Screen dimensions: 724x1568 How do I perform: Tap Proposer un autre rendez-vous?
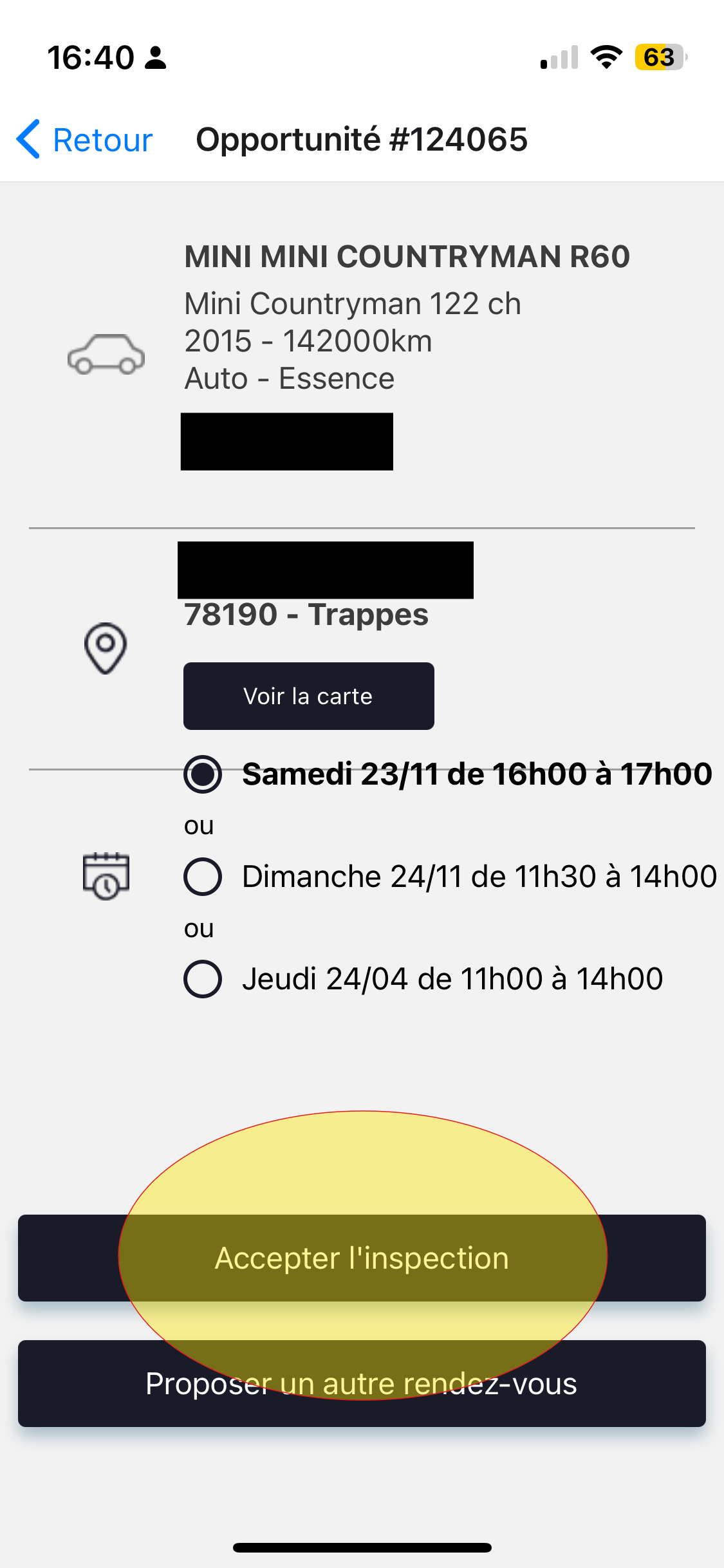(x=362, y=1383)
